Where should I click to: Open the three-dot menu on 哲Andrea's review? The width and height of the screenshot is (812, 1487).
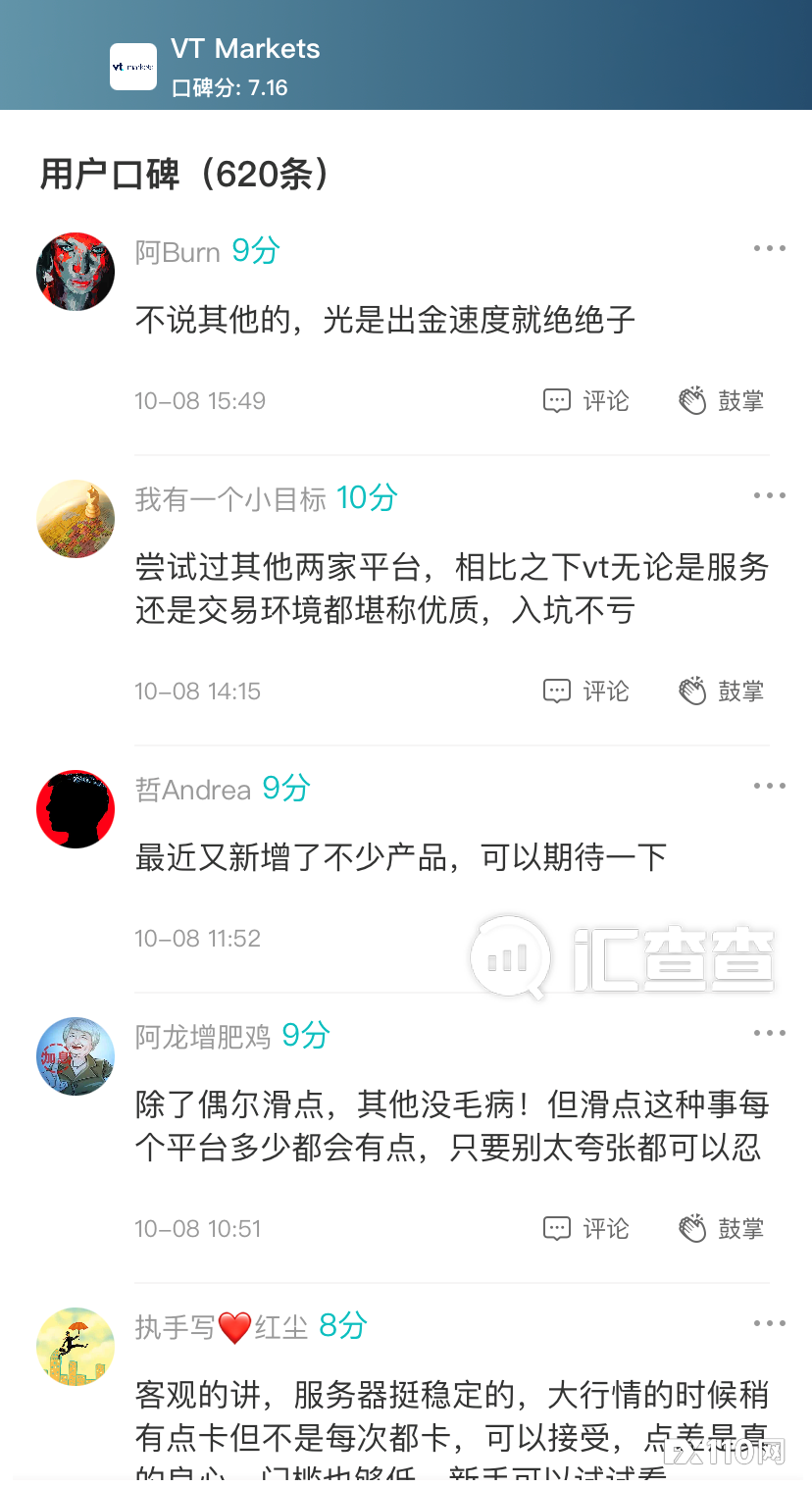click(x=768, y=786)
